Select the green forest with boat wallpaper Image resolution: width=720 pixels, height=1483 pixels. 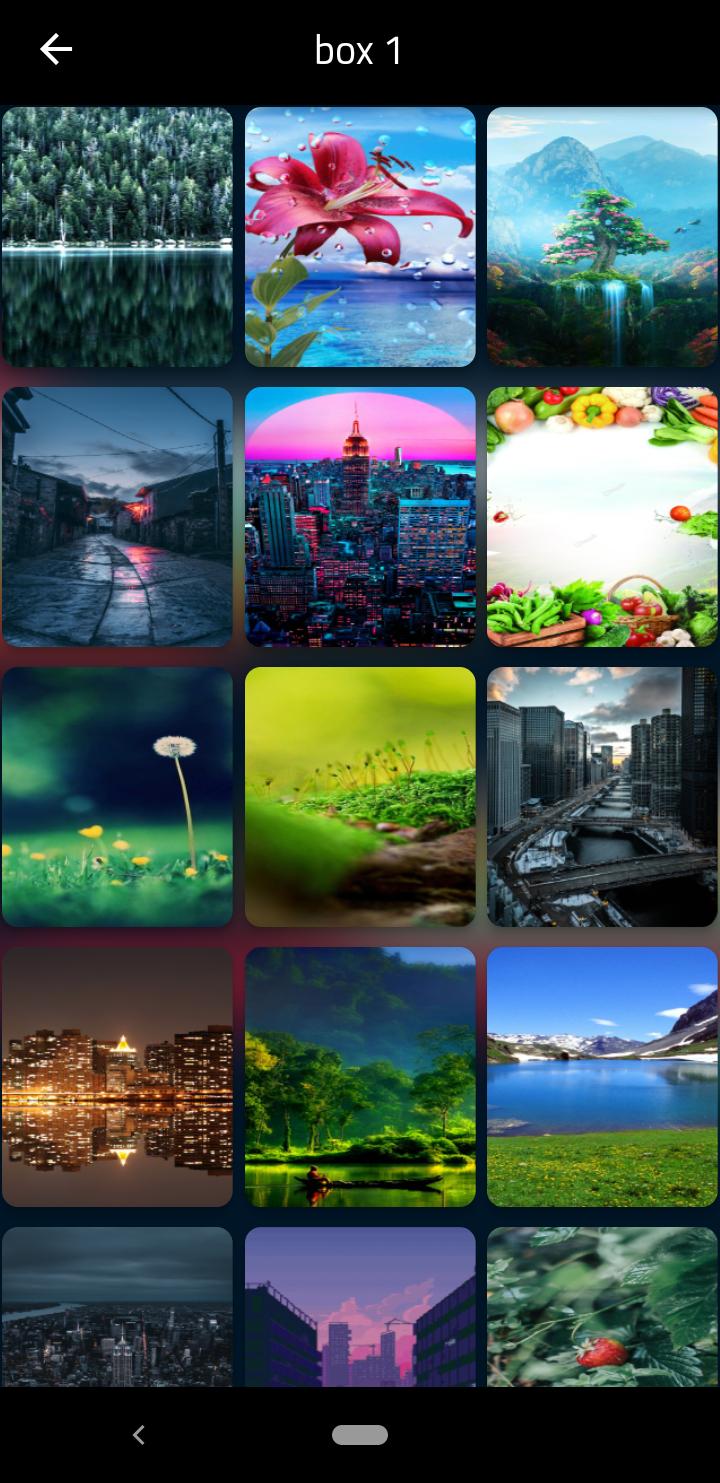(360, 1077)
